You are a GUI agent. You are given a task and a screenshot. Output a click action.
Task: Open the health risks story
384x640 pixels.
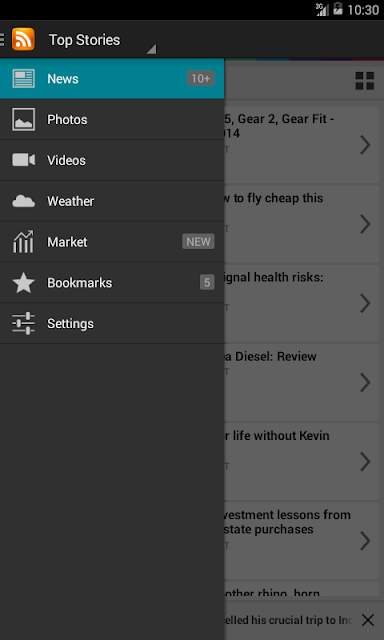302,303
